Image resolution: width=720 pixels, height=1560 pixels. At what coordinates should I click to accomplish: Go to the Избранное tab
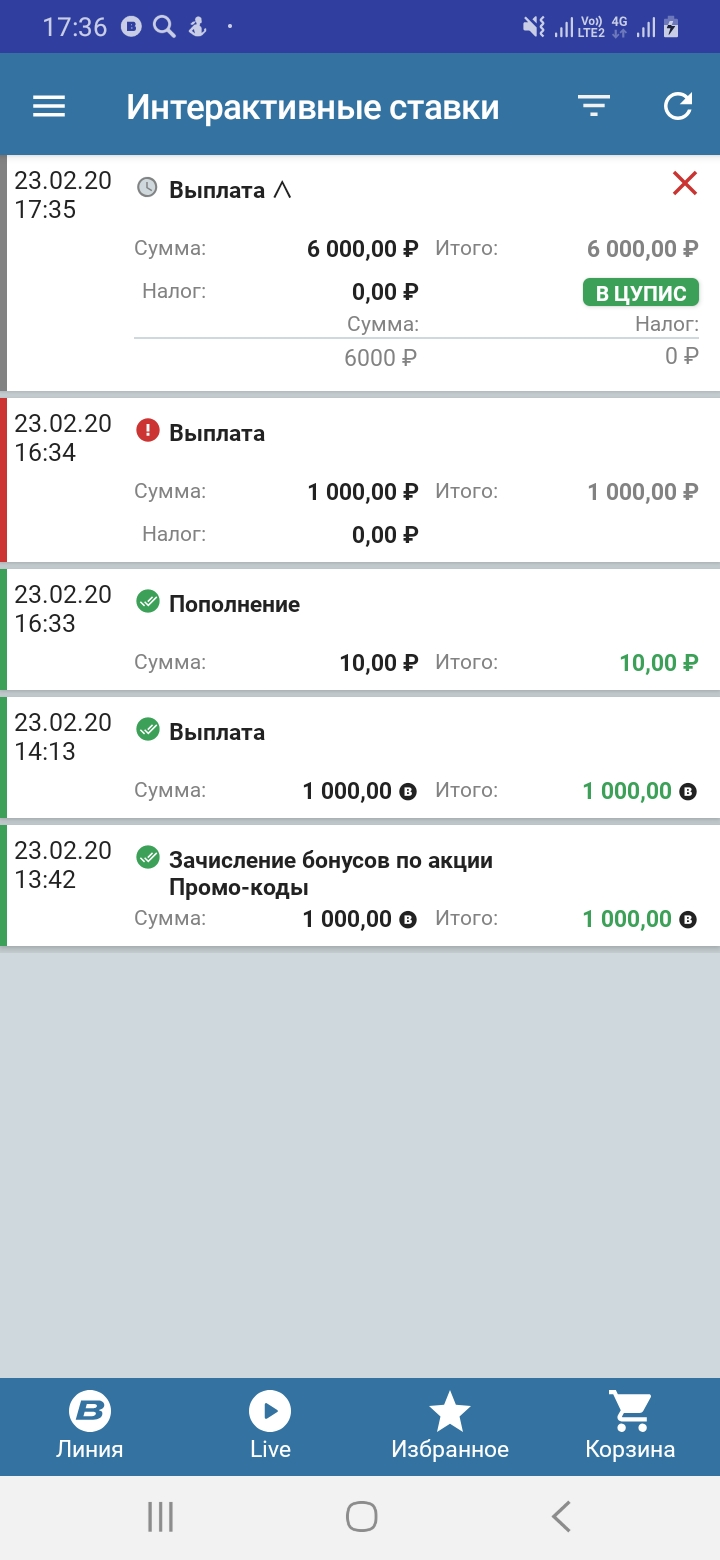(450, 1427)
